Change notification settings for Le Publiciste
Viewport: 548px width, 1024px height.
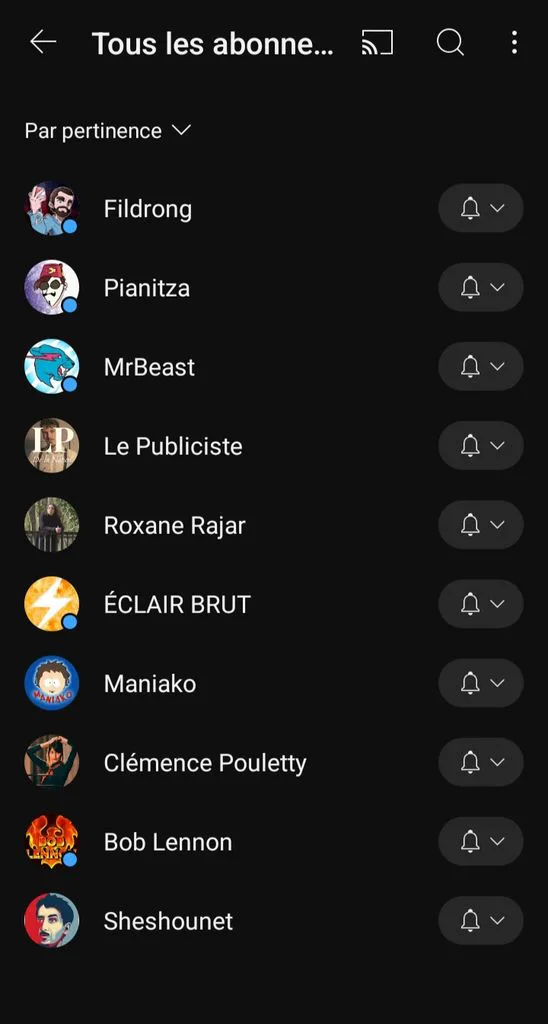click(x=481, y=445)
